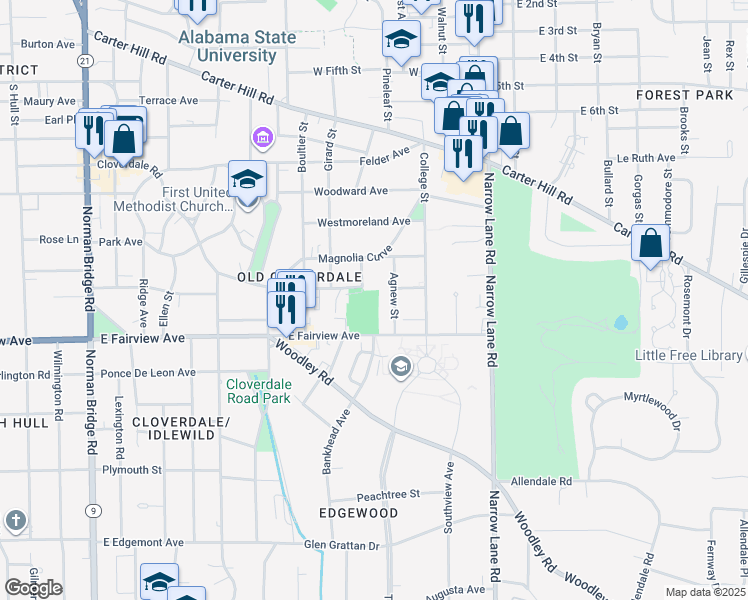The height and width of the screenshot is (600, 748).
Task: Tap the restaurant marker beside Earl Pl
Action: (93, 131)
